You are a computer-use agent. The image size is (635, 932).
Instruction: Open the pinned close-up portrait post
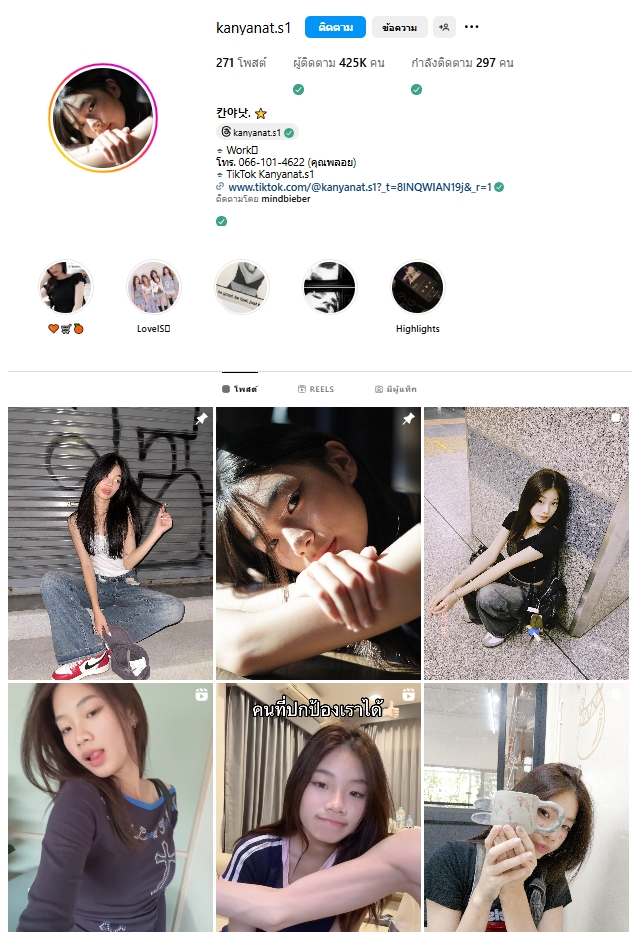(x=318, y=543)
